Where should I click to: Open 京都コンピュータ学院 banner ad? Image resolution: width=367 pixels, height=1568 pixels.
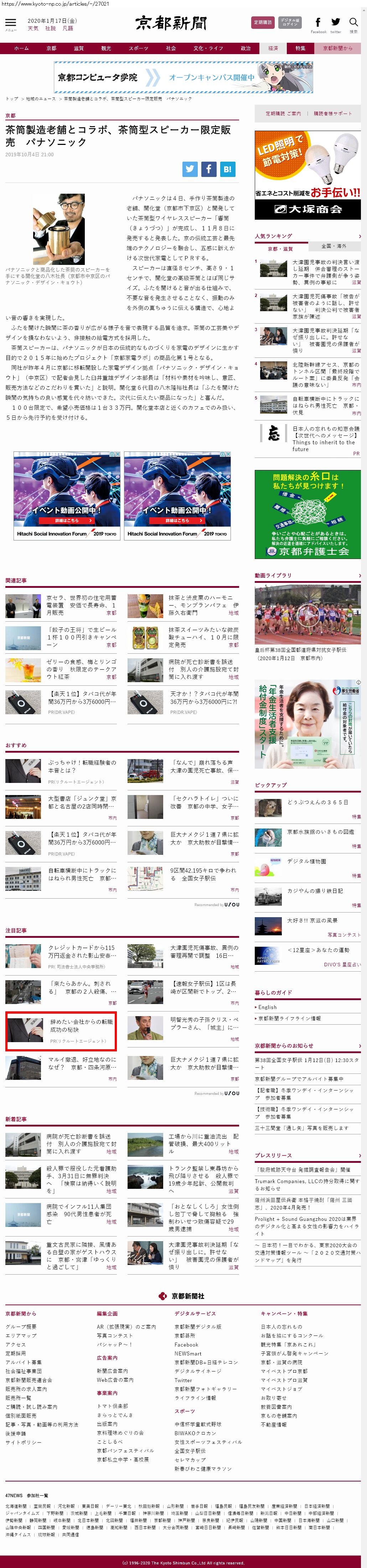tap(183, 77)
